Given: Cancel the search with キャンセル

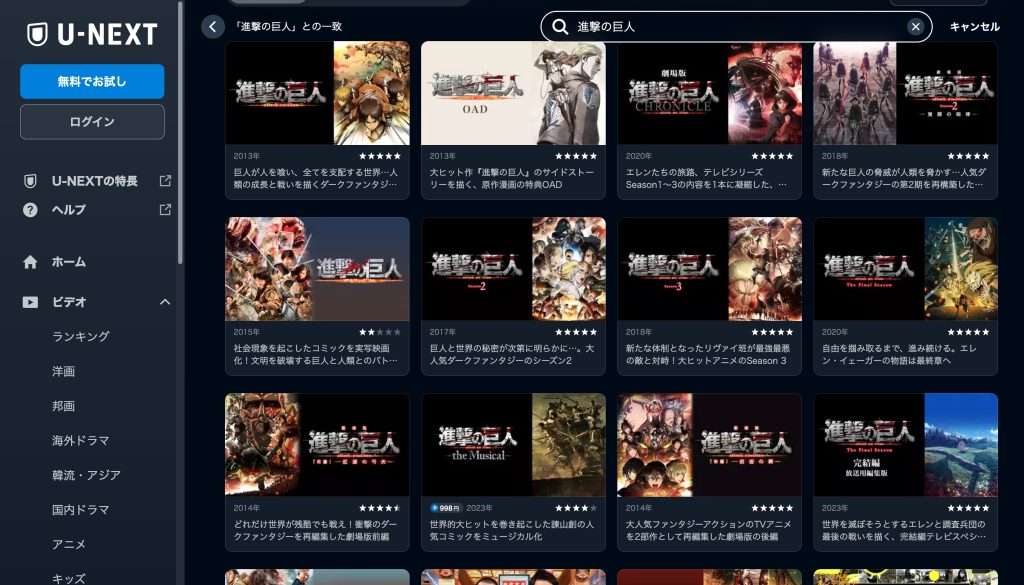Looking at the screenshot, I should 974,27.
